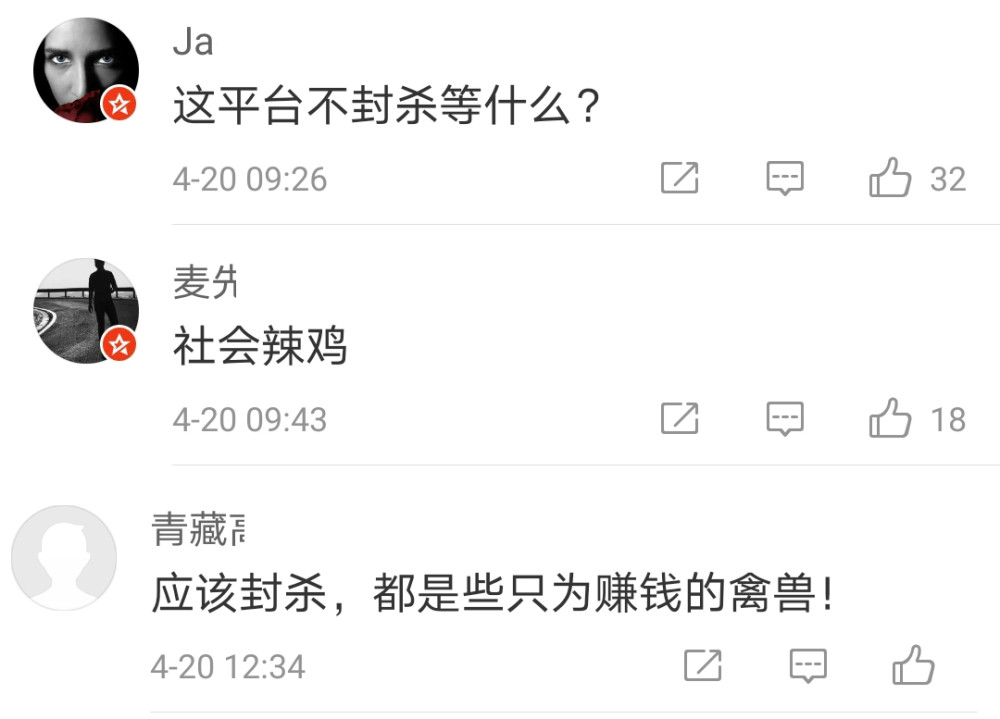
Task: Like the 社会辣鸡 comment with 18 likes
Action: point(890,418)
